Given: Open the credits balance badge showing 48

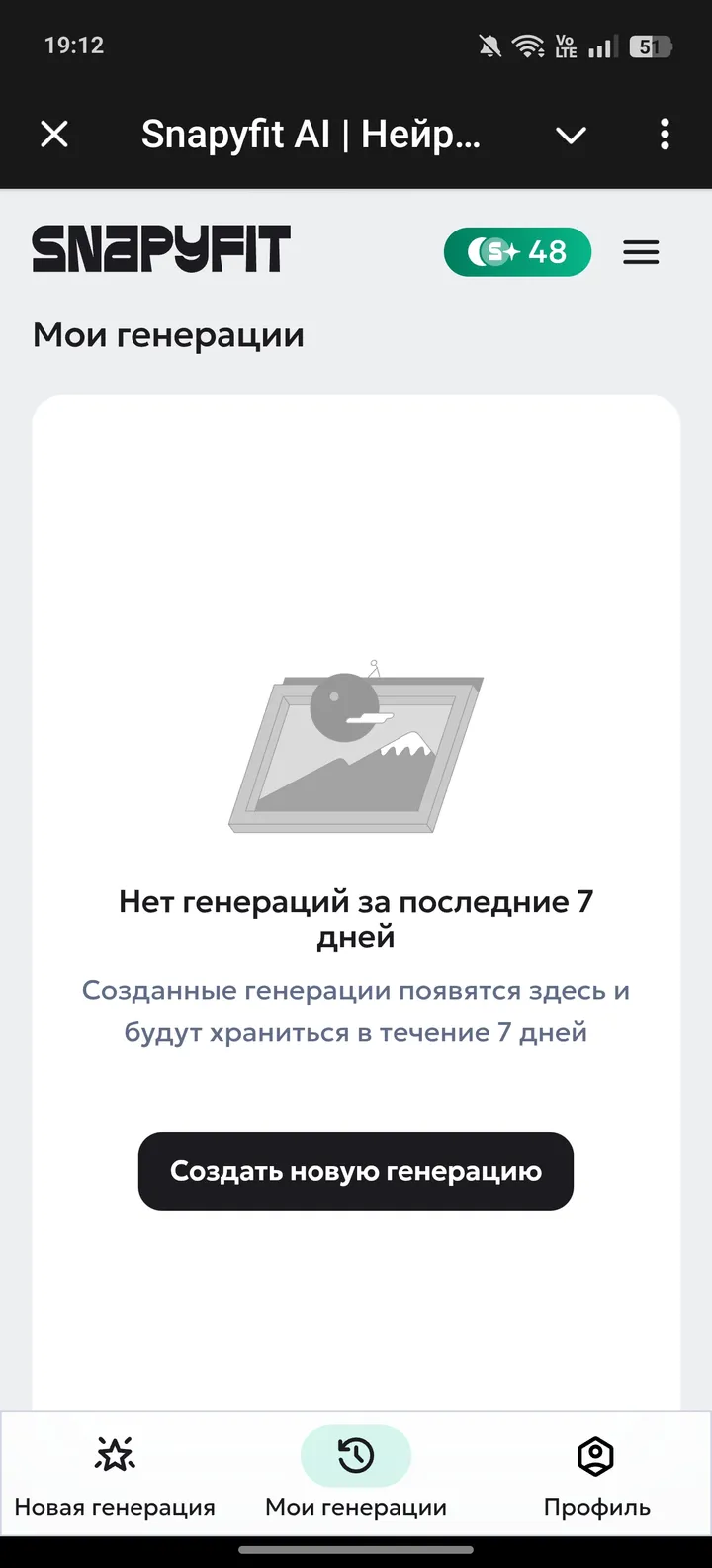Looking at the screenshot, I should pos(517,252).
